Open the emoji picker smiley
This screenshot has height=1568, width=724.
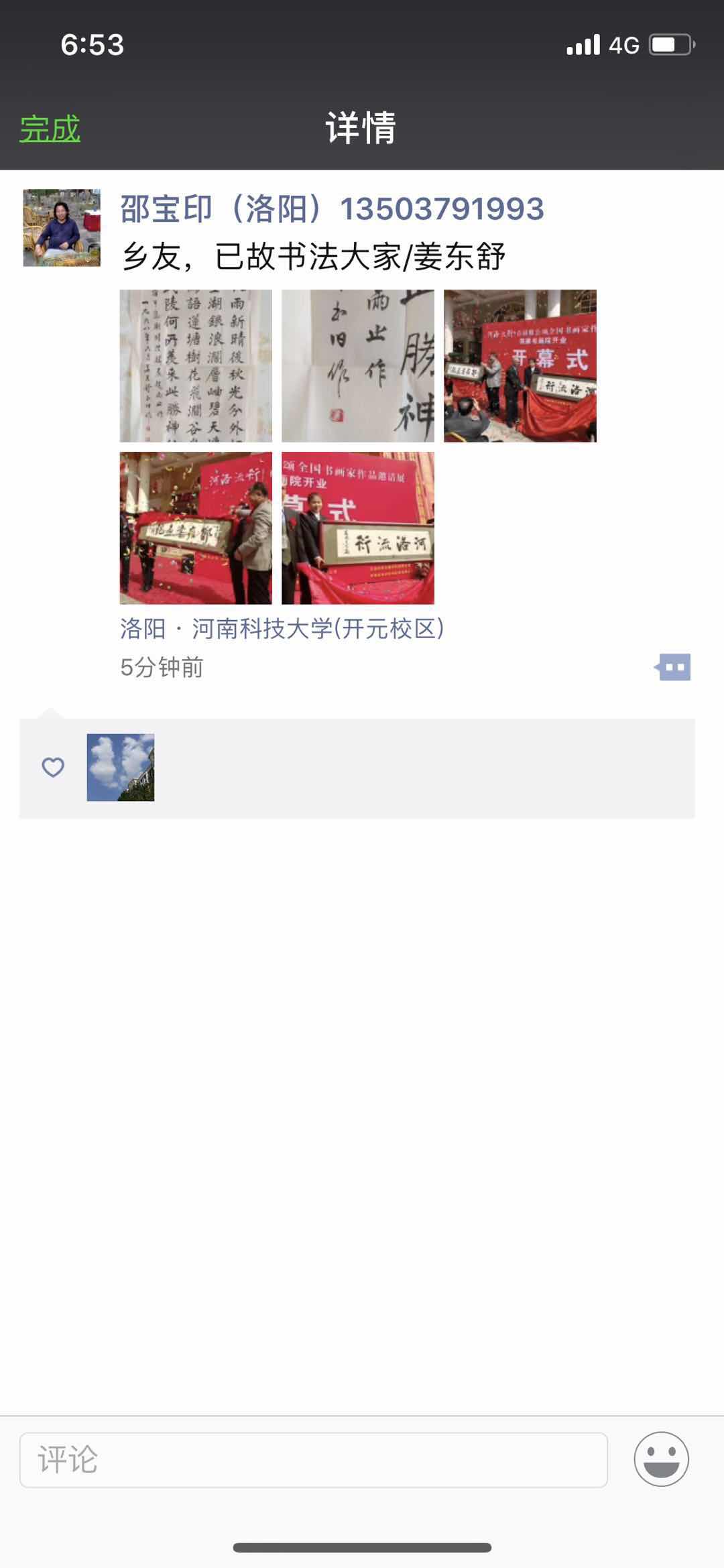tap(661, 1459)
